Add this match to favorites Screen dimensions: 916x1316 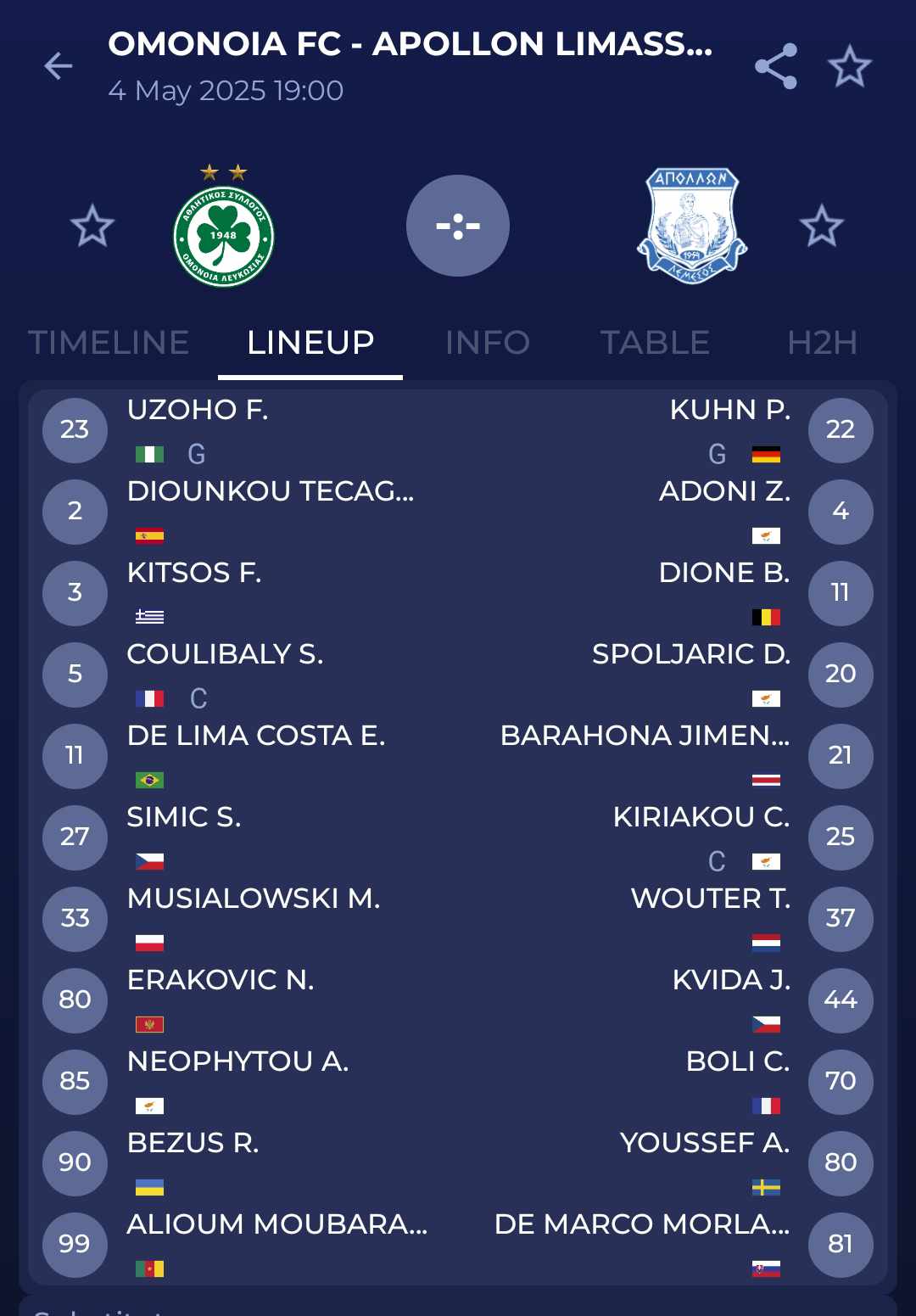(849, 66)
